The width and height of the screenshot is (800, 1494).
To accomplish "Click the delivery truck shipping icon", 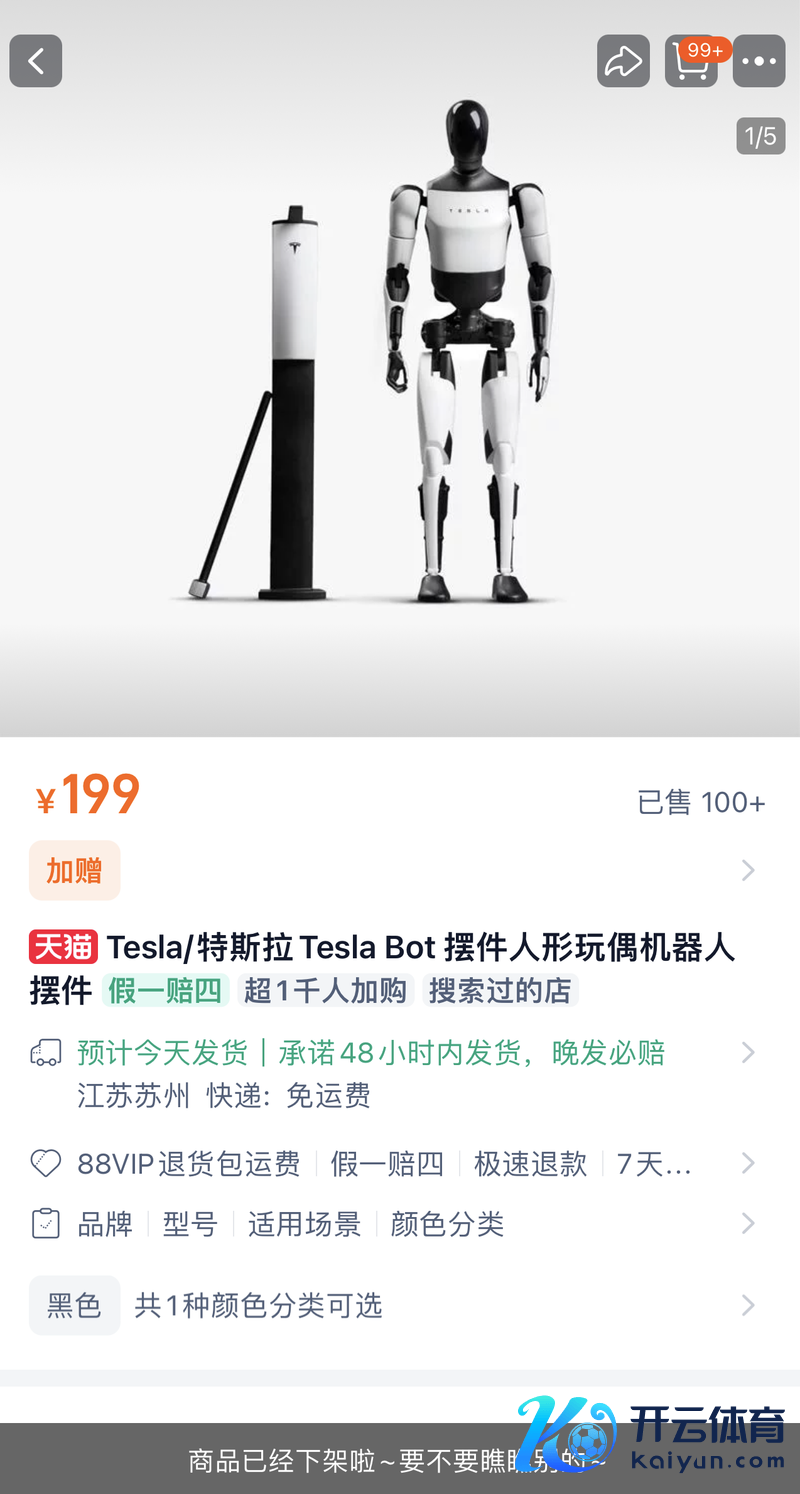I will coord(45,1052).
